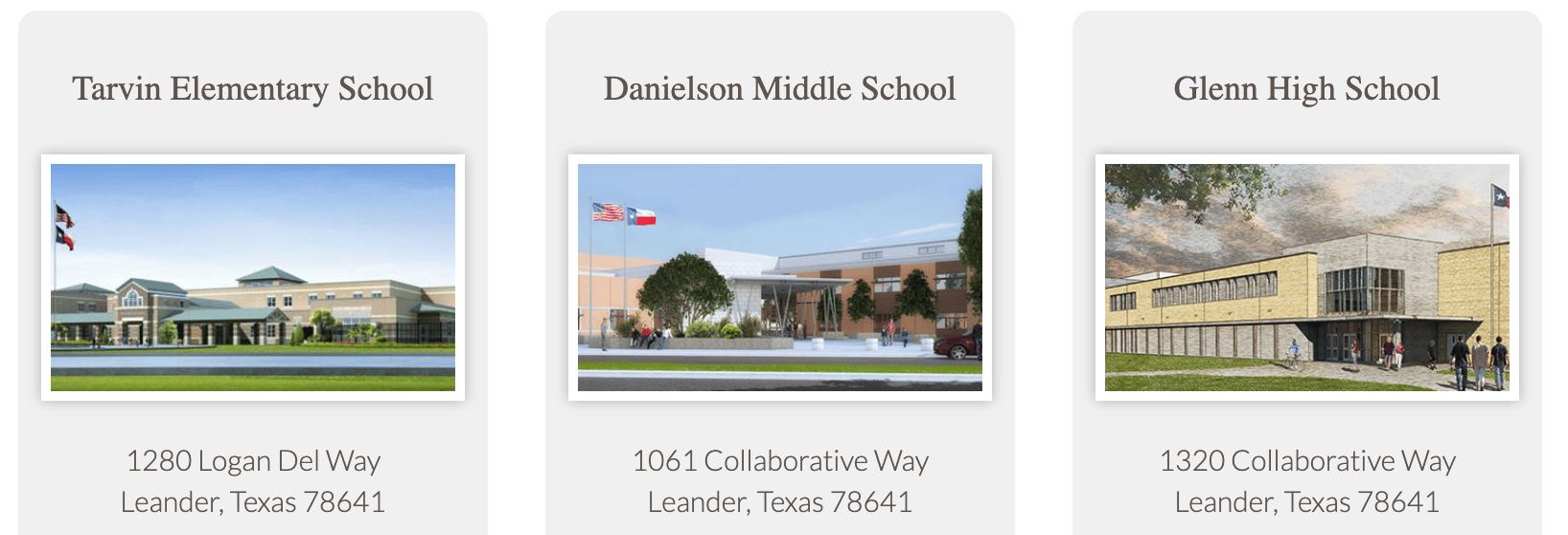Viewport: 1568px width, 535px height.
Task: Open the Glenn High School card
Action: pyautogui.click(x=1306, y=277)
